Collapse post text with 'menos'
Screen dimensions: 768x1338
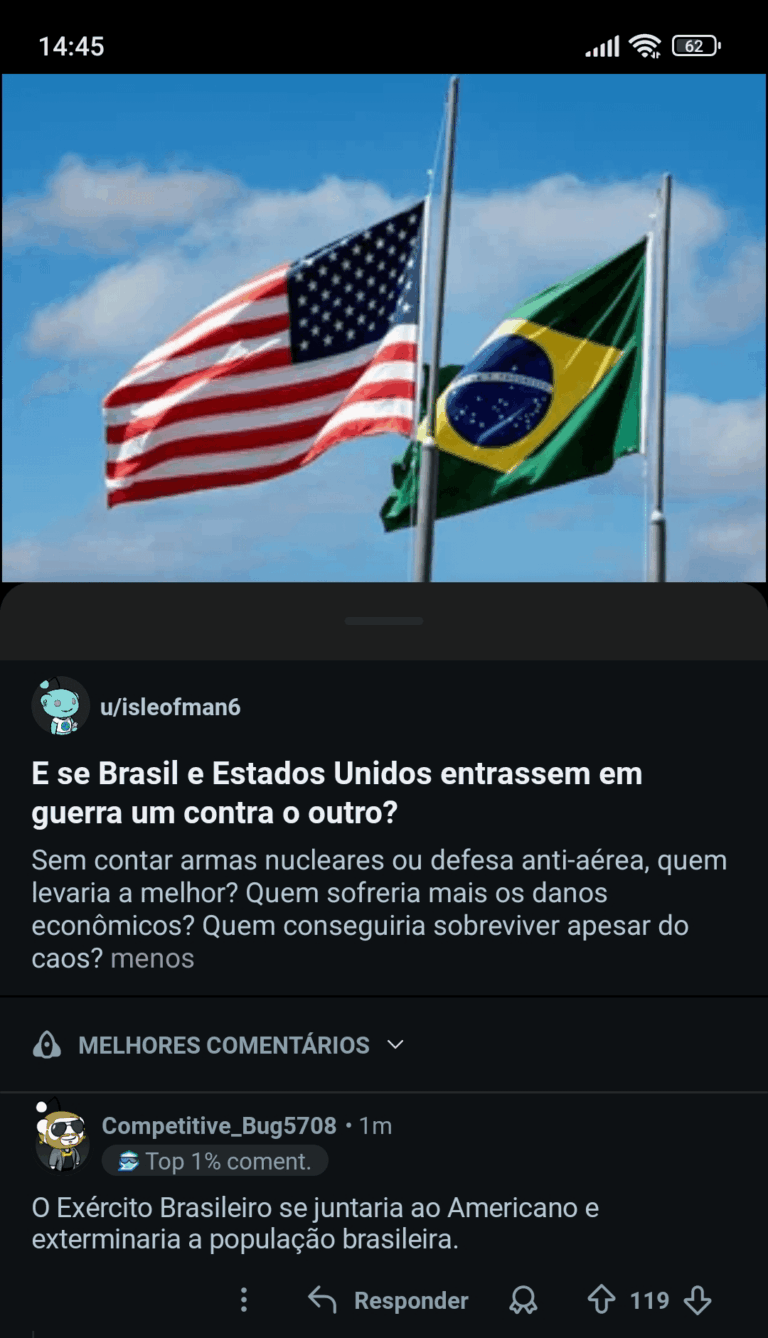pyautogui.click(x=152, y=958)
